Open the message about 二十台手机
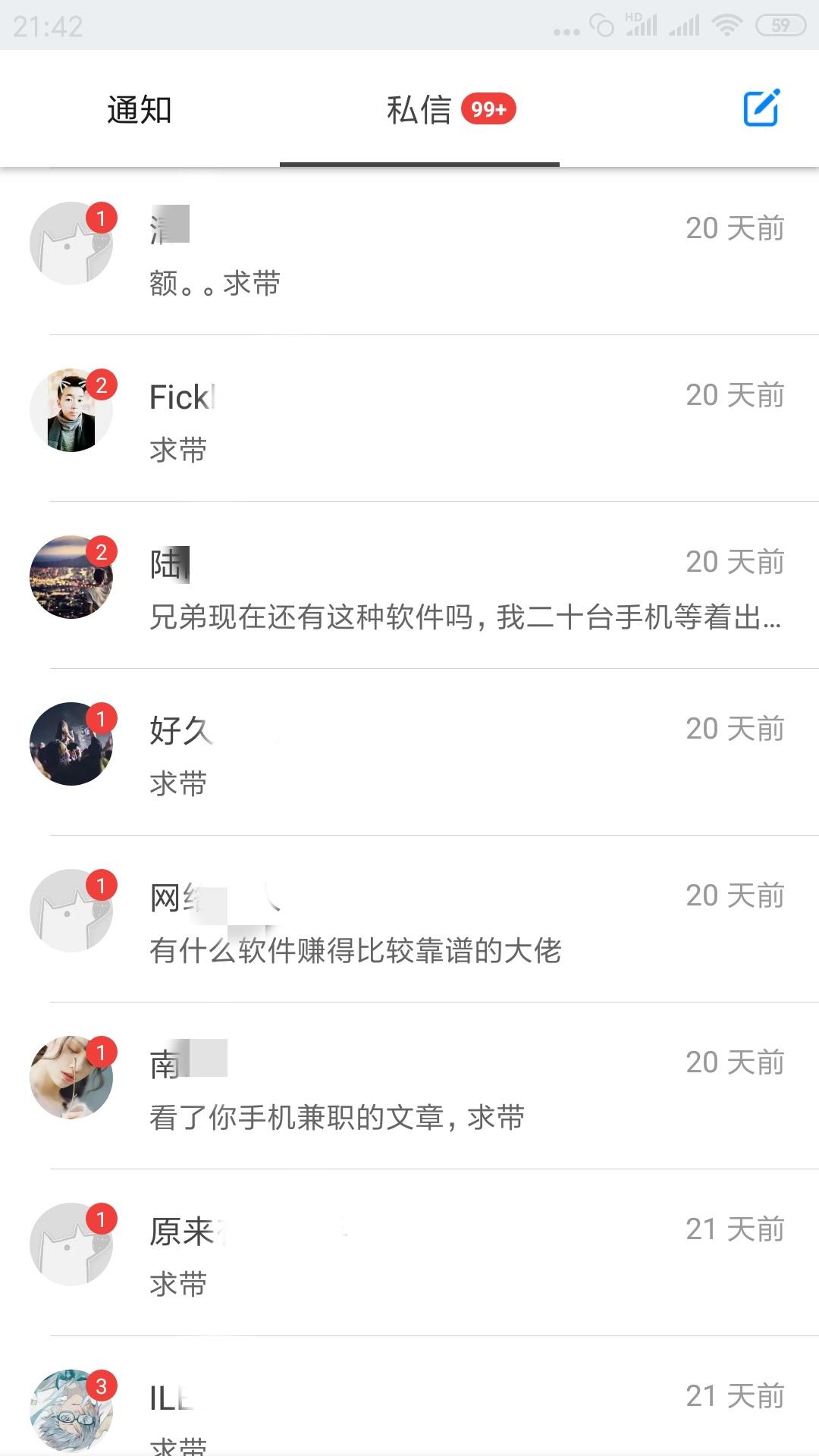819x1456 pixels. pos(425,588)
